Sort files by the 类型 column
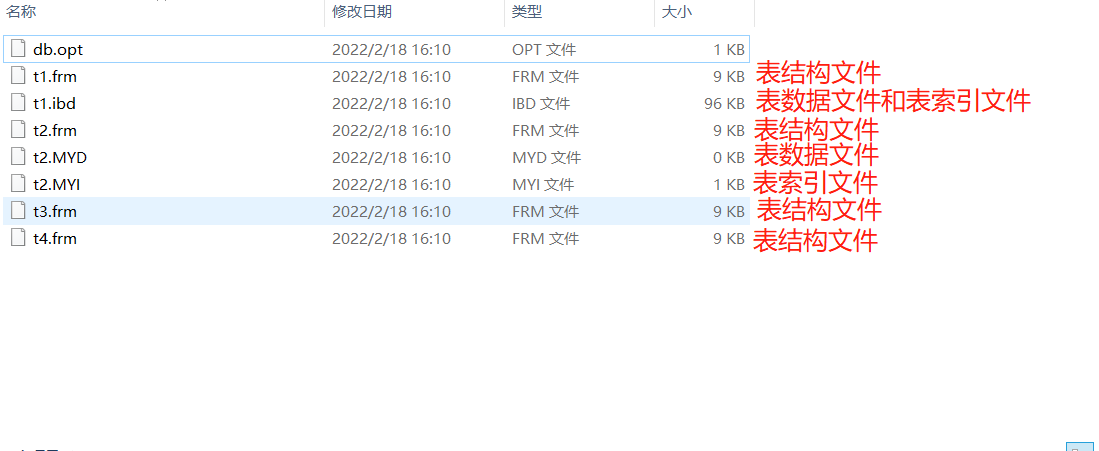 click(527, 12)
